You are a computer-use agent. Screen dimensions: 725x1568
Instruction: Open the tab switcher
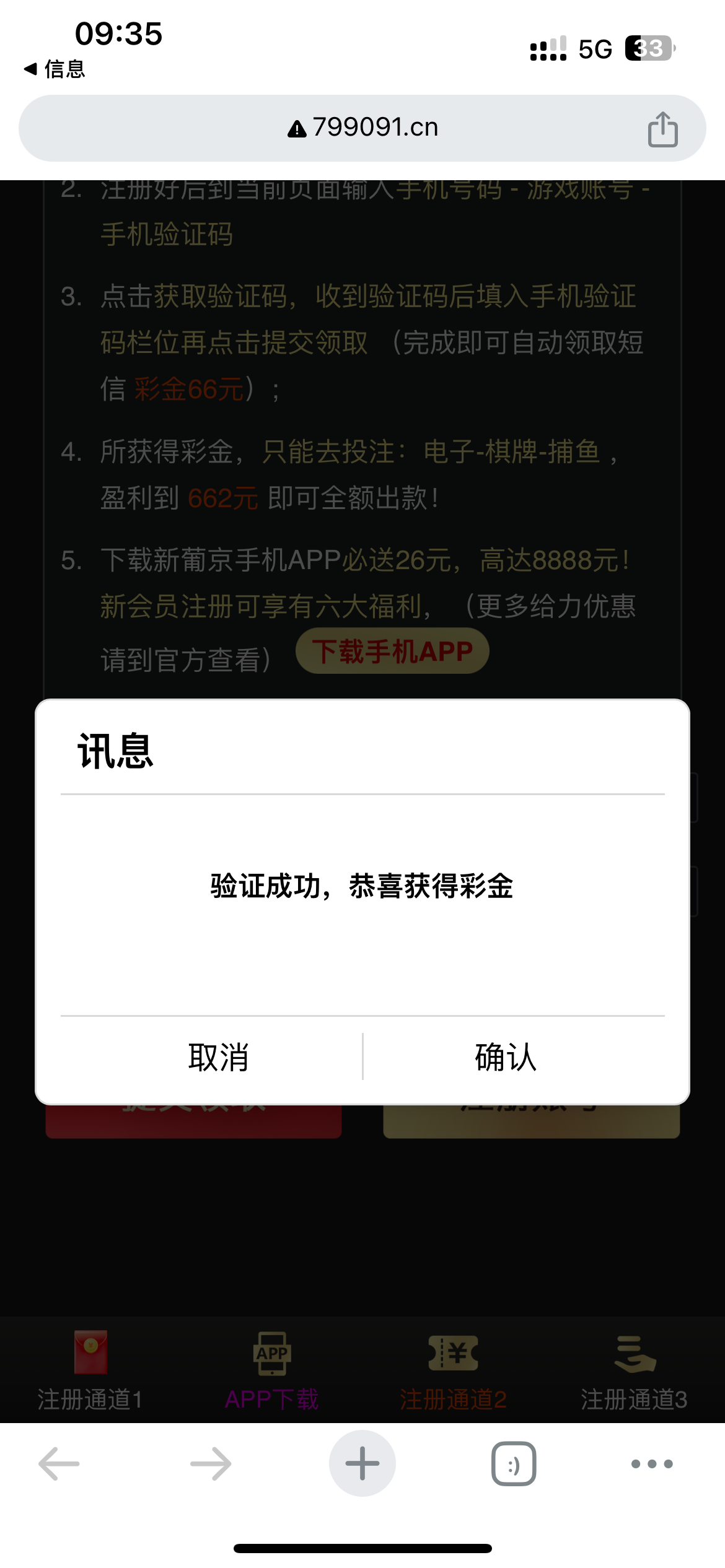514,1464
